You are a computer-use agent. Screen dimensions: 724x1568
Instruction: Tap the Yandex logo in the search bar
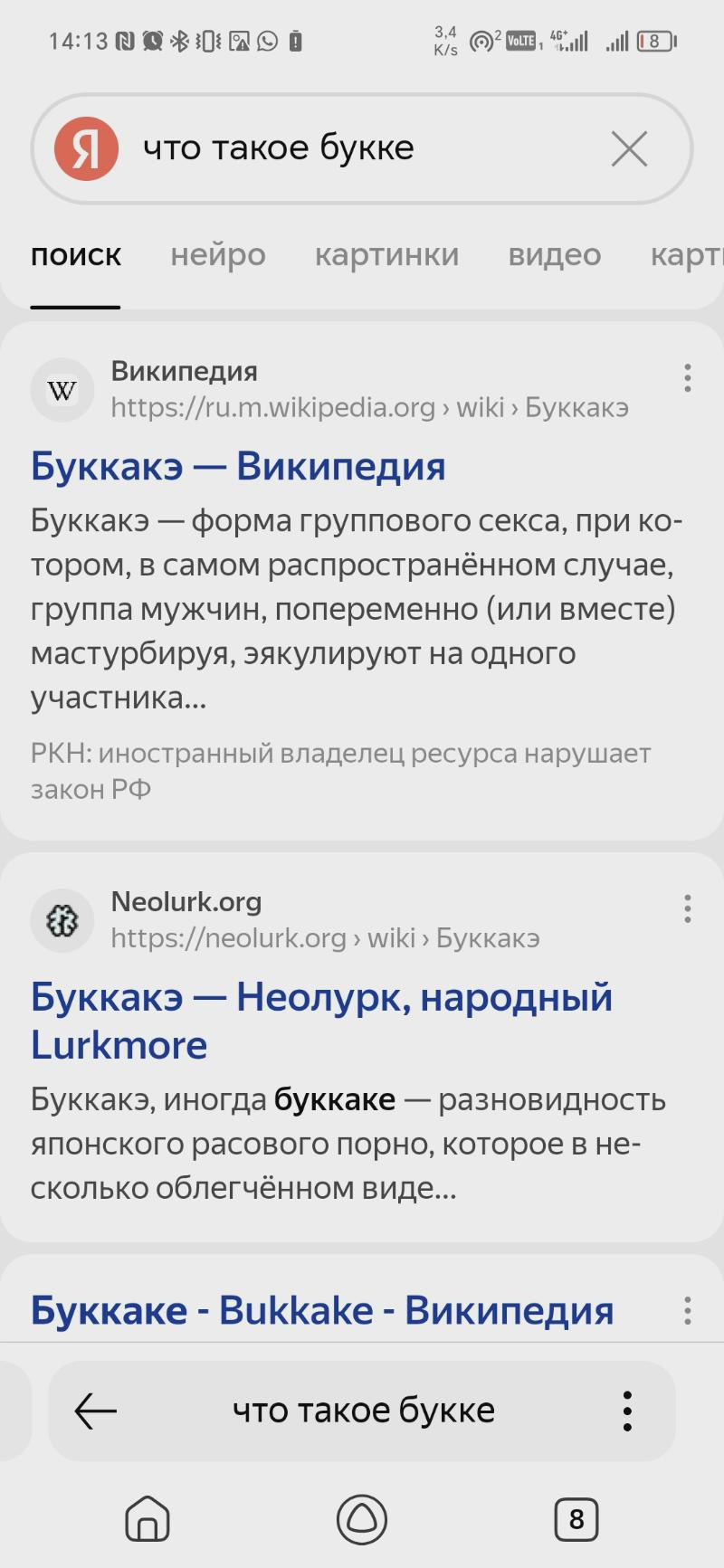[86, 148]
